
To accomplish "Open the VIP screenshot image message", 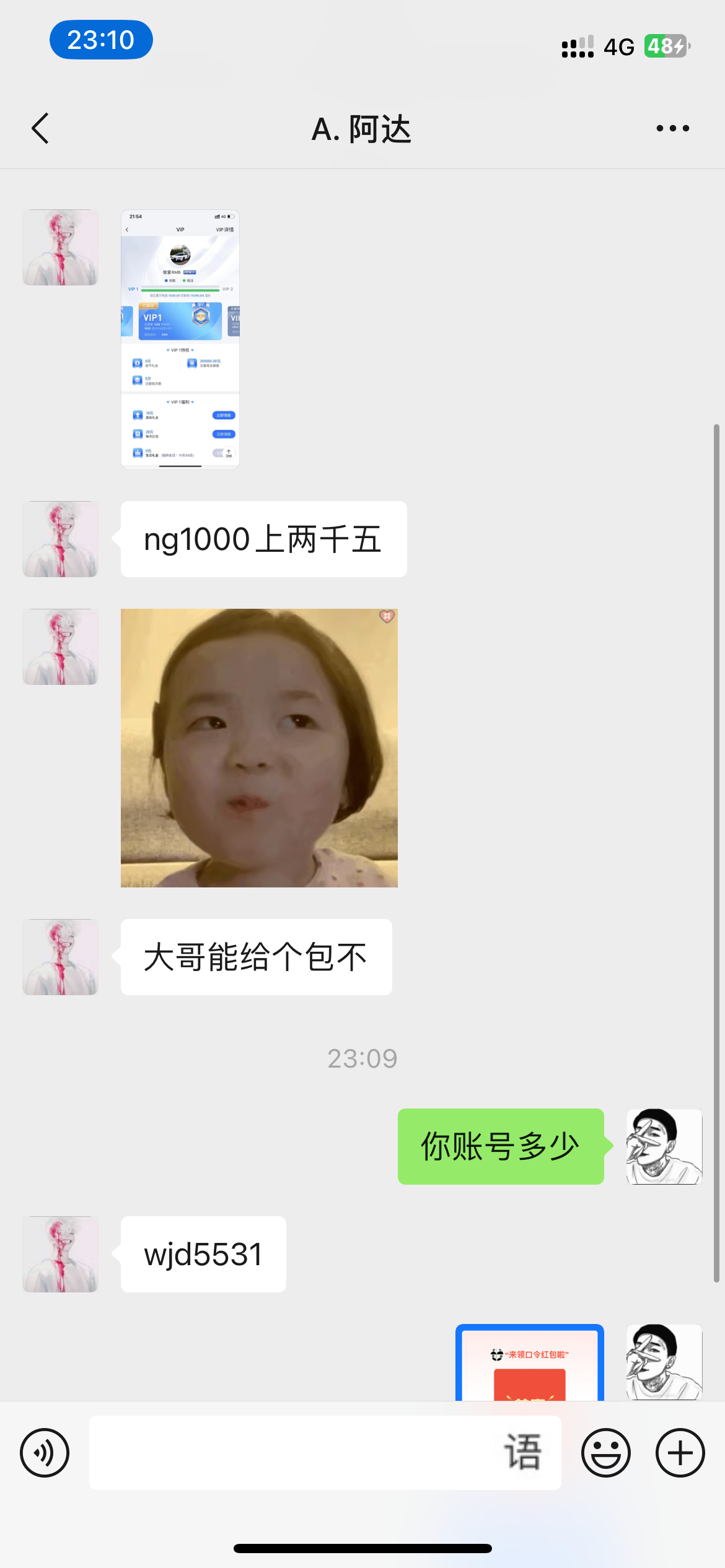I will pyautogui.click(x=180, y=339).
